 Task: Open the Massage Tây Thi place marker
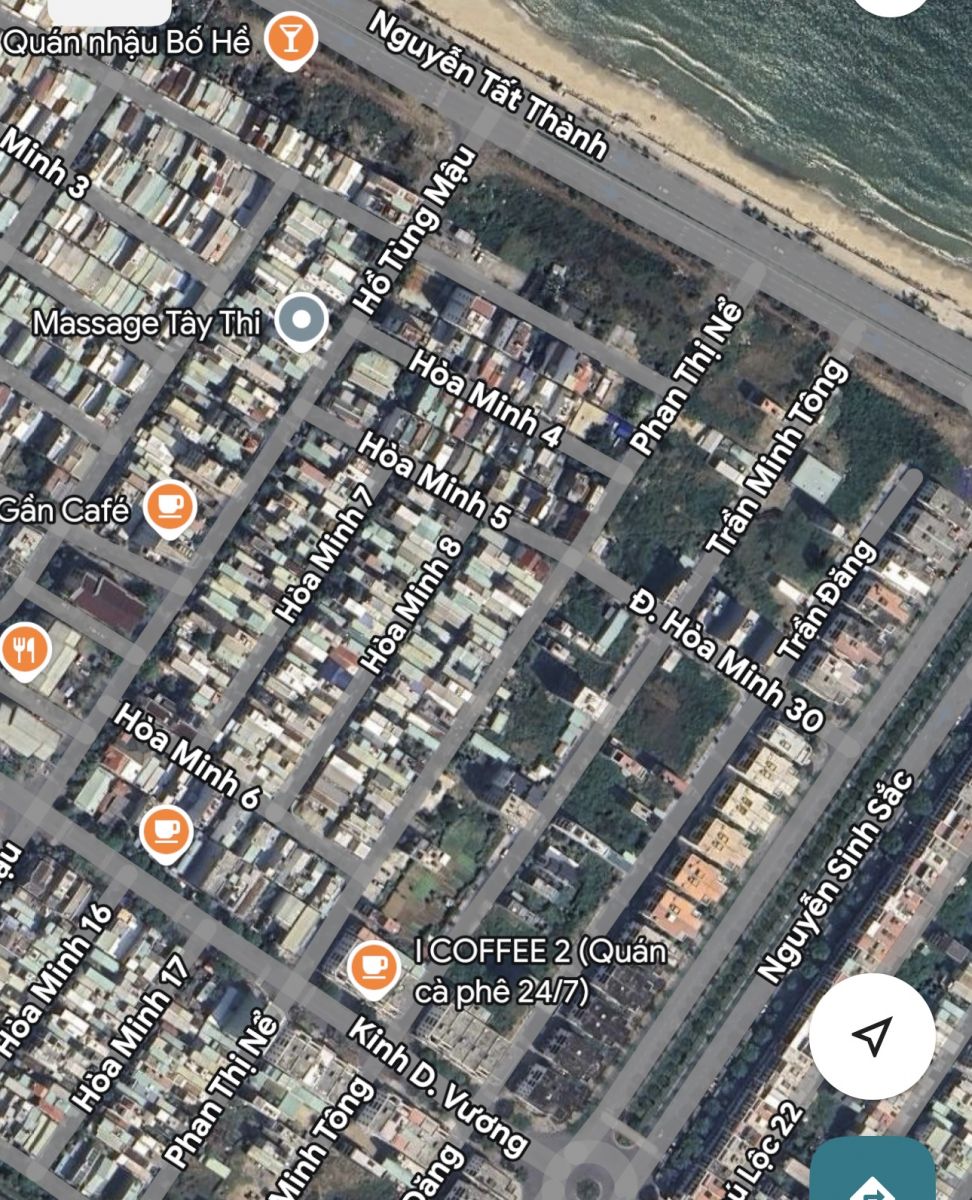click(x=301, y=322)
